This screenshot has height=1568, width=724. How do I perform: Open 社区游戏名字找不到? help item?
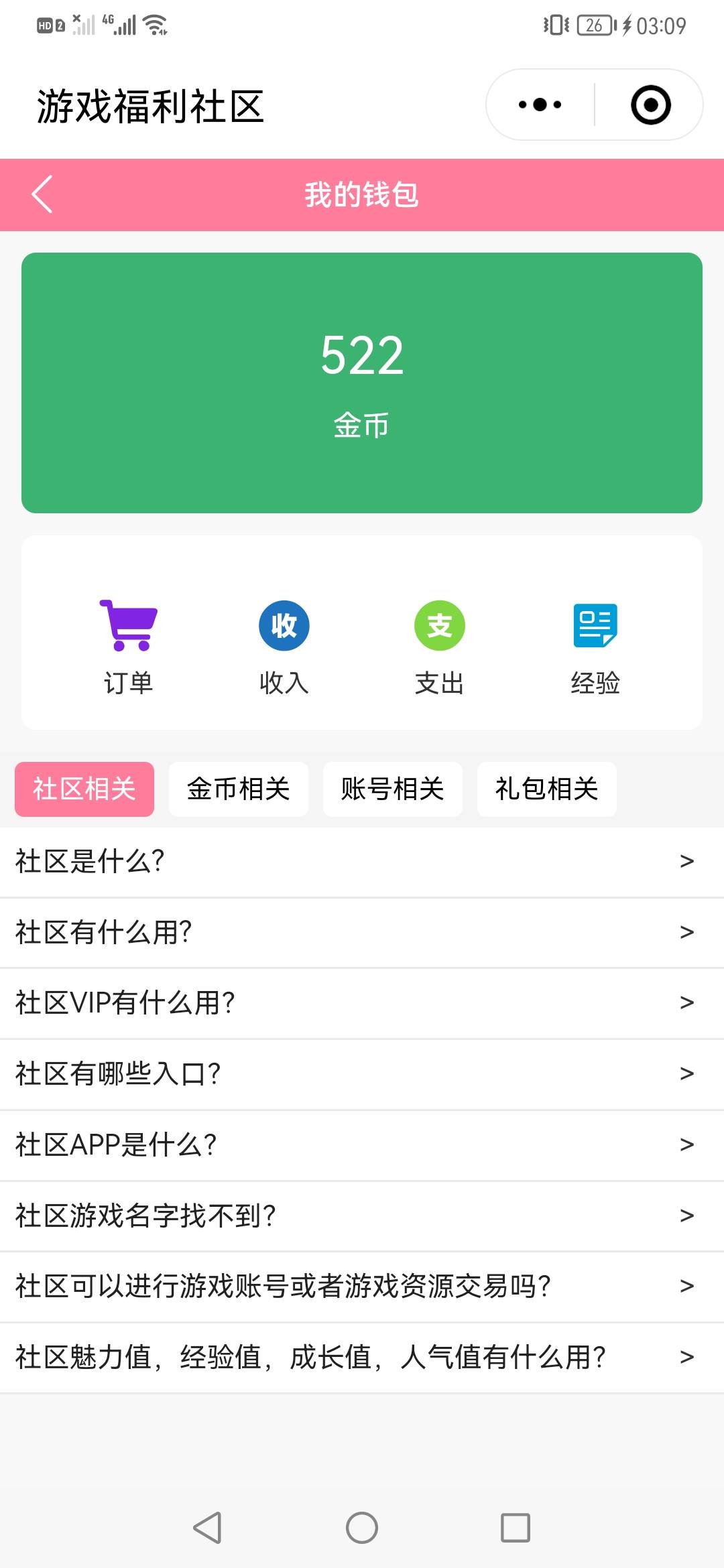tap(362, 1216)
